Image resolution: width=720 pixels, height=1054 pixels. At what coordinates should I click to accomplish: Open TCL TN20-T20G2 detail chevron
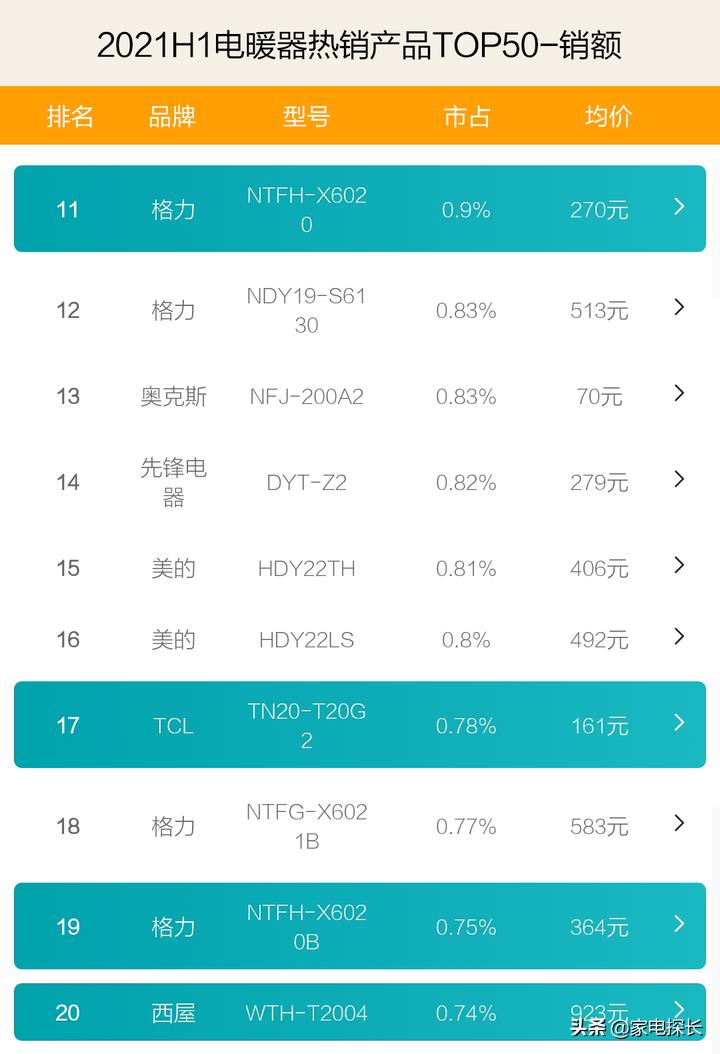680,725
